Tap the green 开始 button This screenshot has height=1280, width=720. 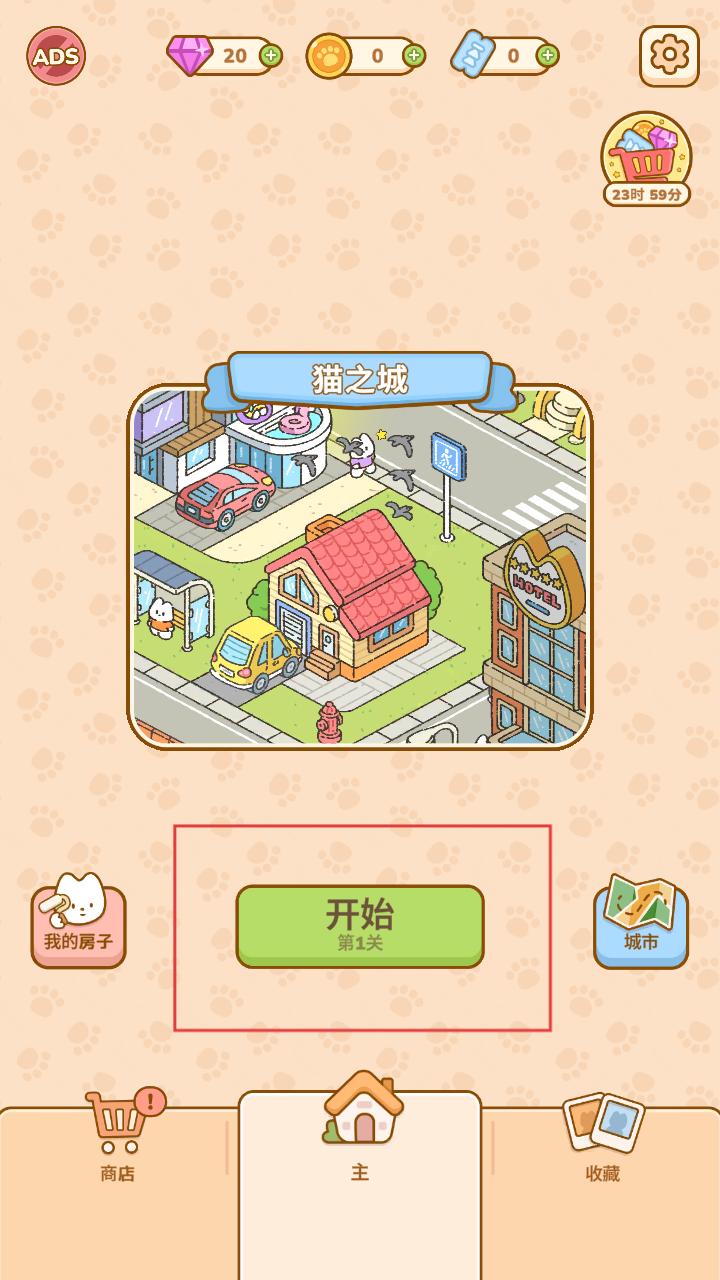coord(360,926)
